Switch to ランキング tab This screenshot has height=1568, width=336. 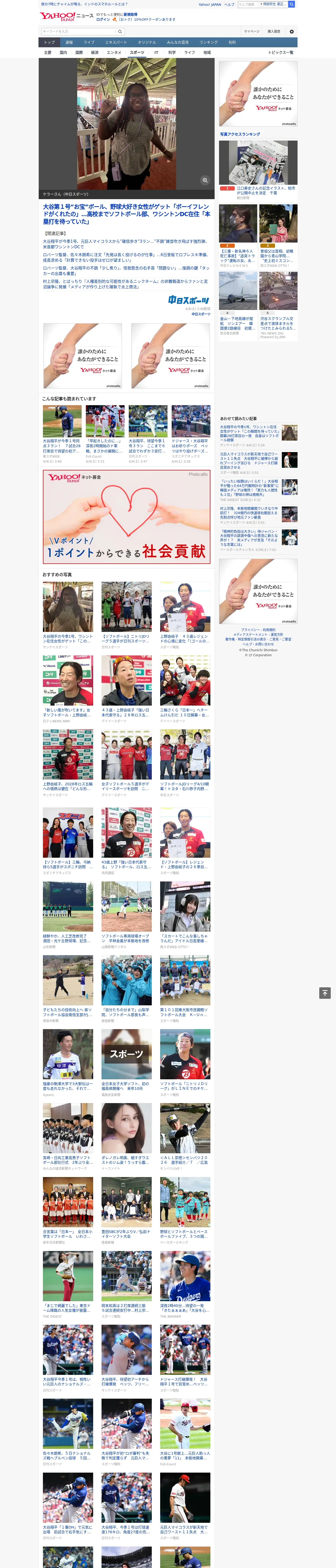[x=209, y=43]
